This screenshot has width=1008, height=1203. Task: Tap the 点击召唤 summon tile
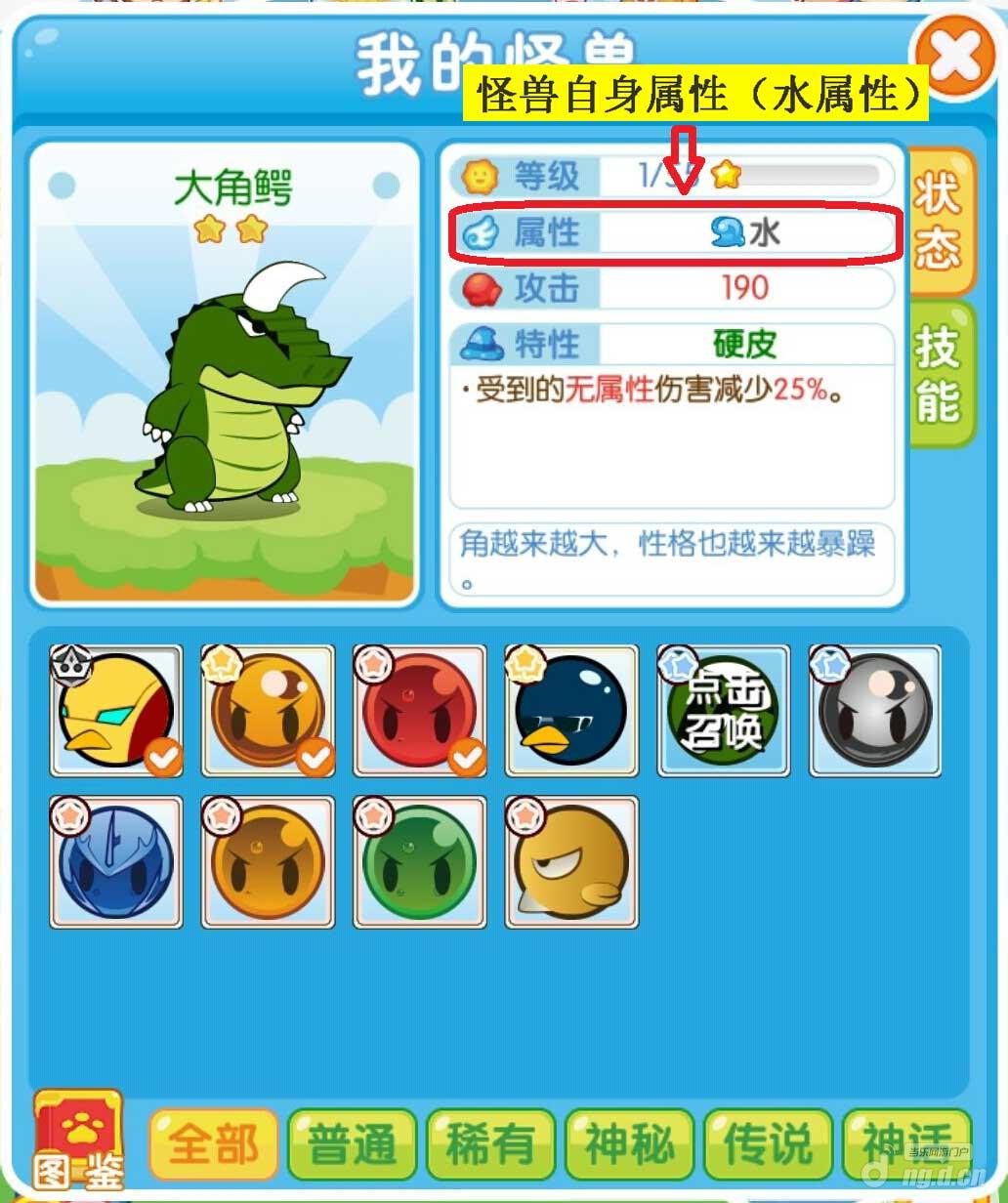click(724, 711)
